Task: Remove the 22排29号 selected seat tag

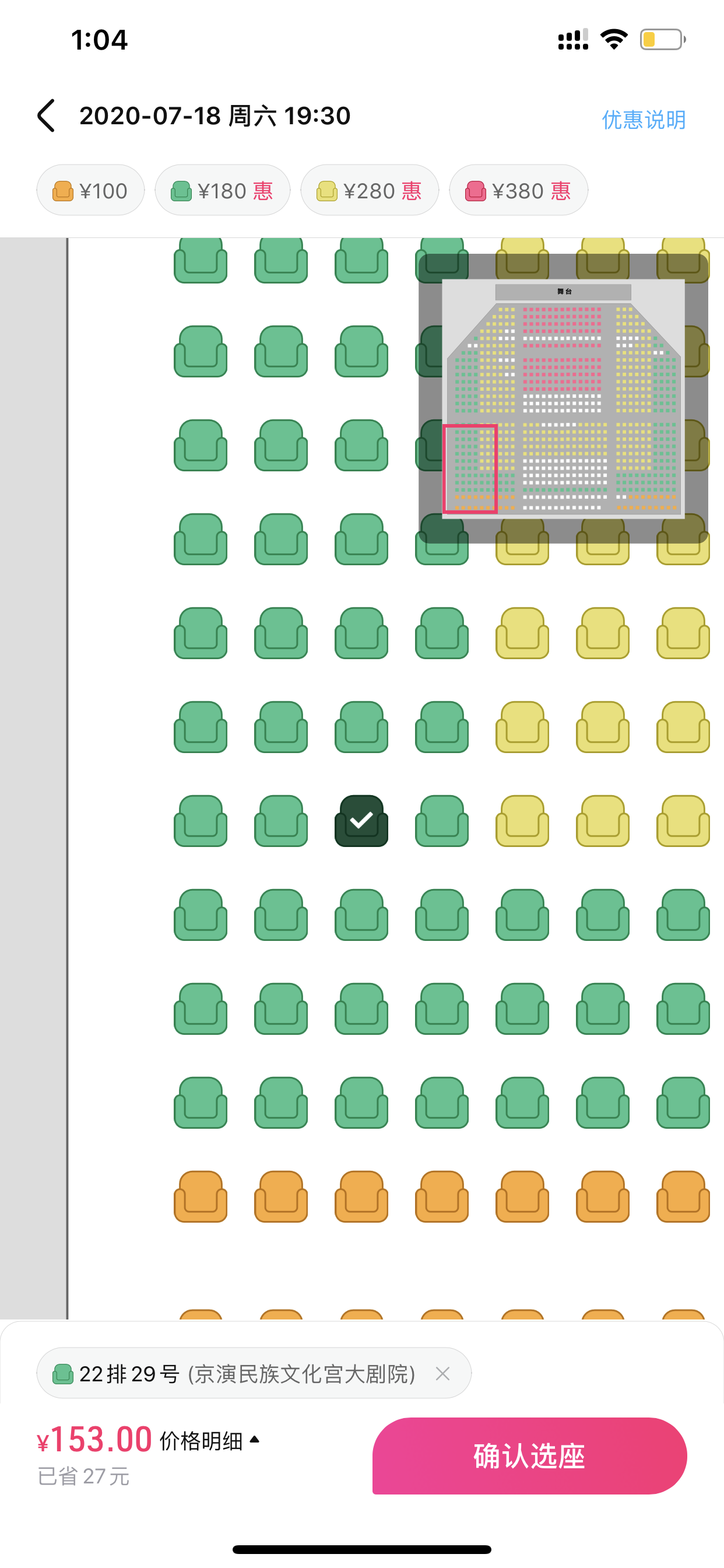Action: coord(443,1373)
